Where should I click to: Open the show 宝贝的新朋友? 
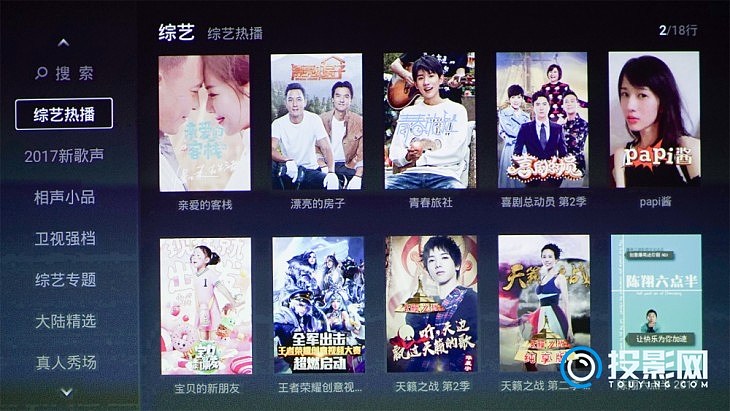(204, 305)
